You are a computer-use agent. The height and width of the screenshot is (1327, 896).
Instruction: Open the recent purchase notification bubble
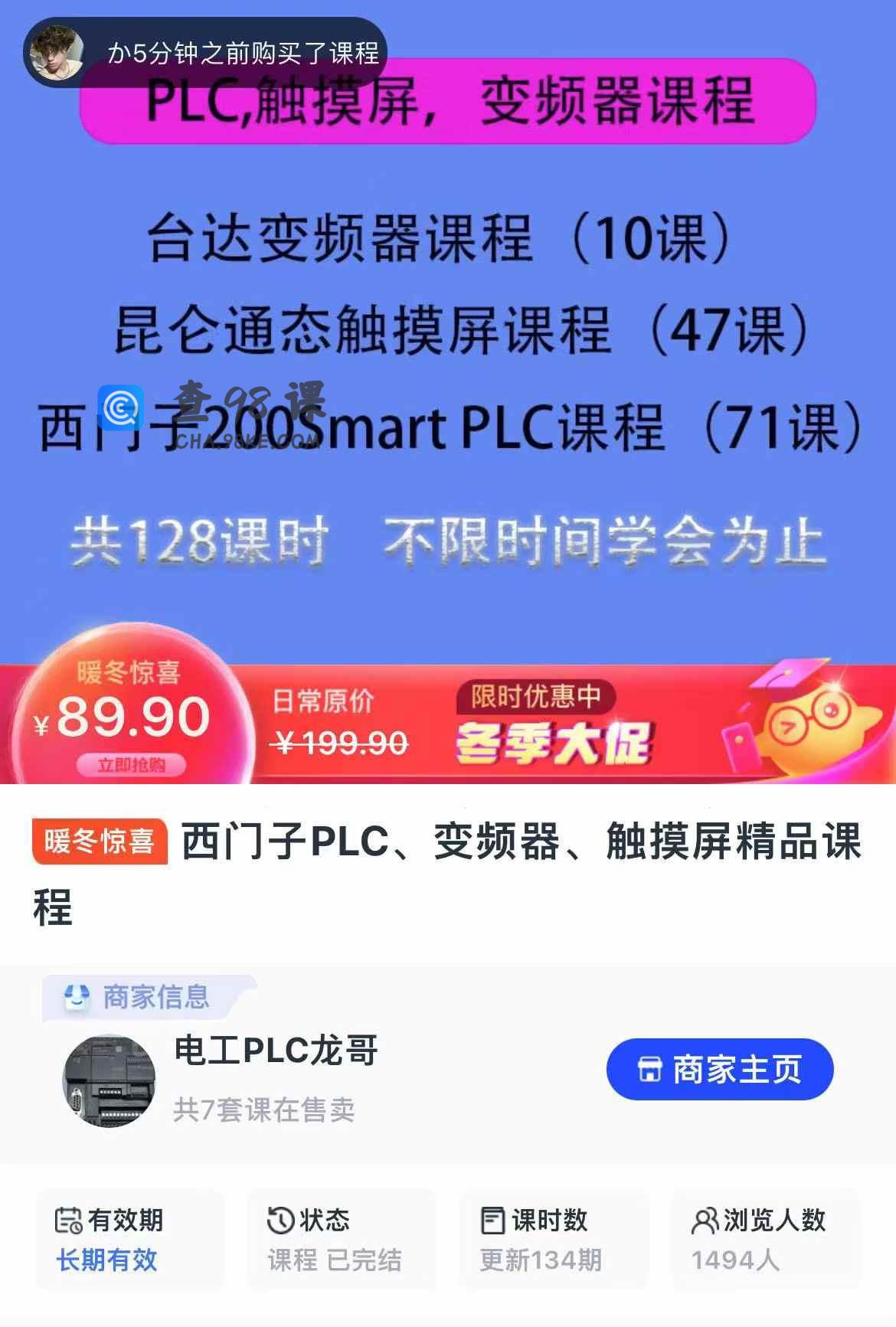[205, 53]
